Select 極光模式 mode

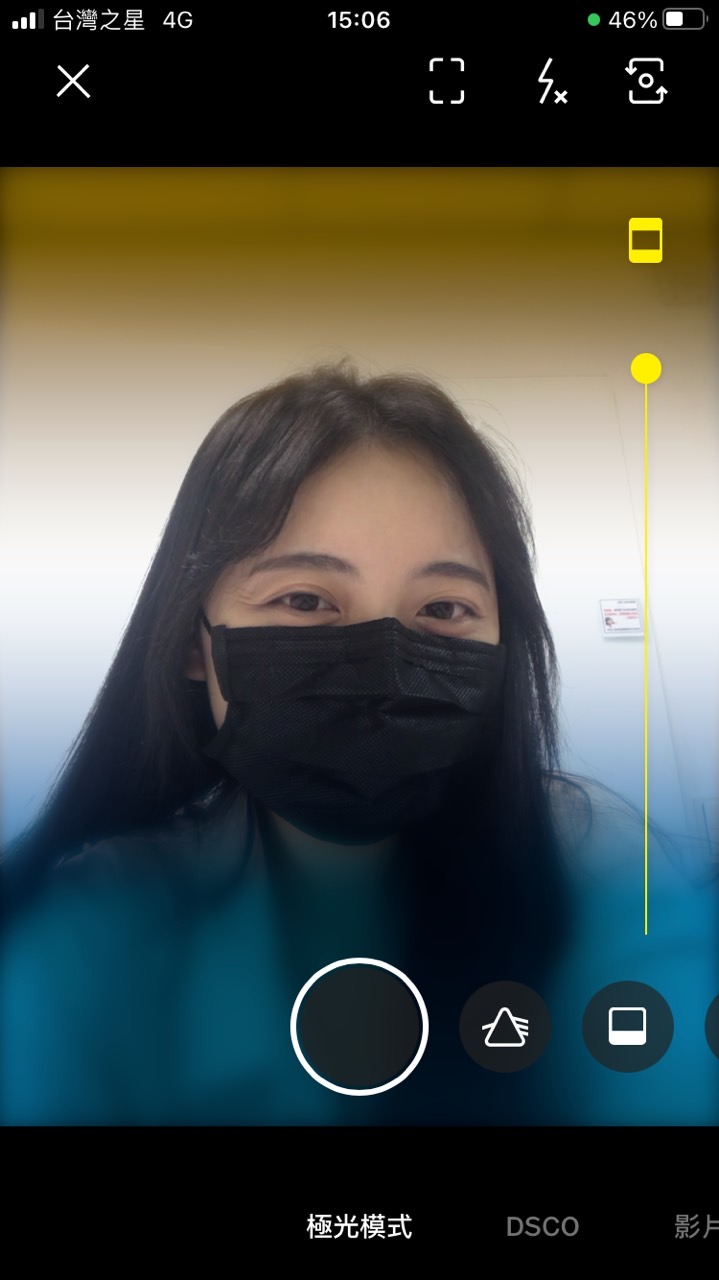tap(359, 1227)
